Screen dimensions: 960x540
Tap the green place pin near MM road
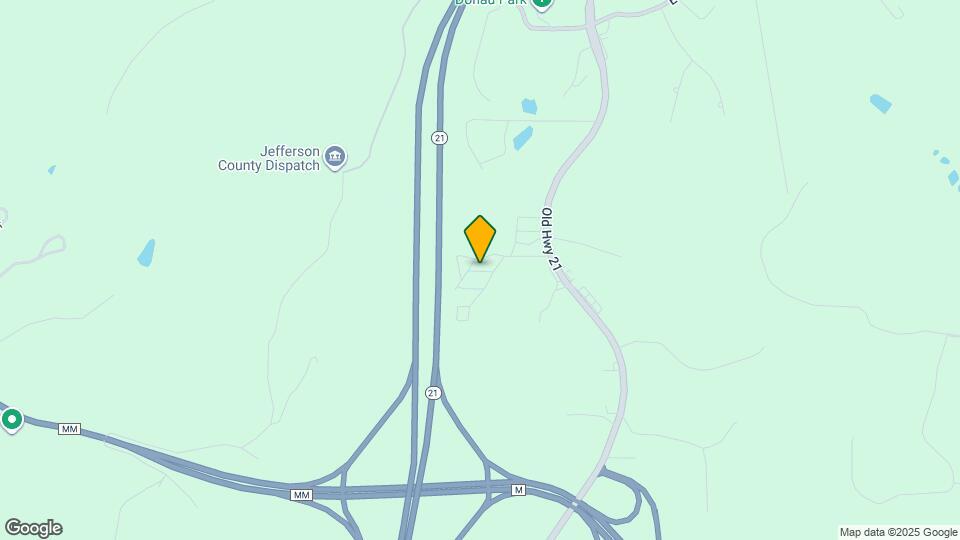click(12, 419)
